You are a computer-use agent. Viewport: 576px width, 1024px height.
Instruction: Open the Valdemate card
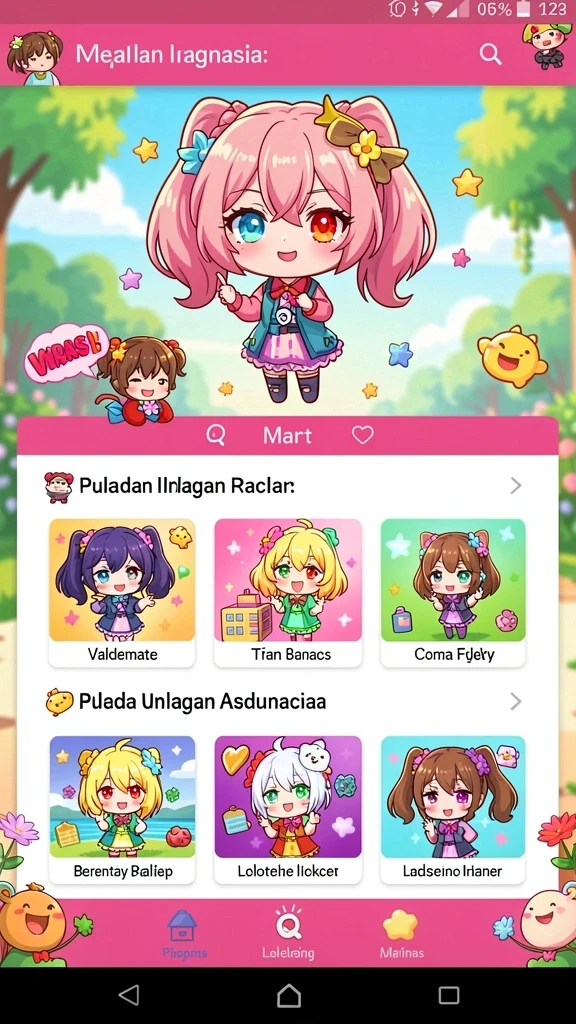[122, 593]
